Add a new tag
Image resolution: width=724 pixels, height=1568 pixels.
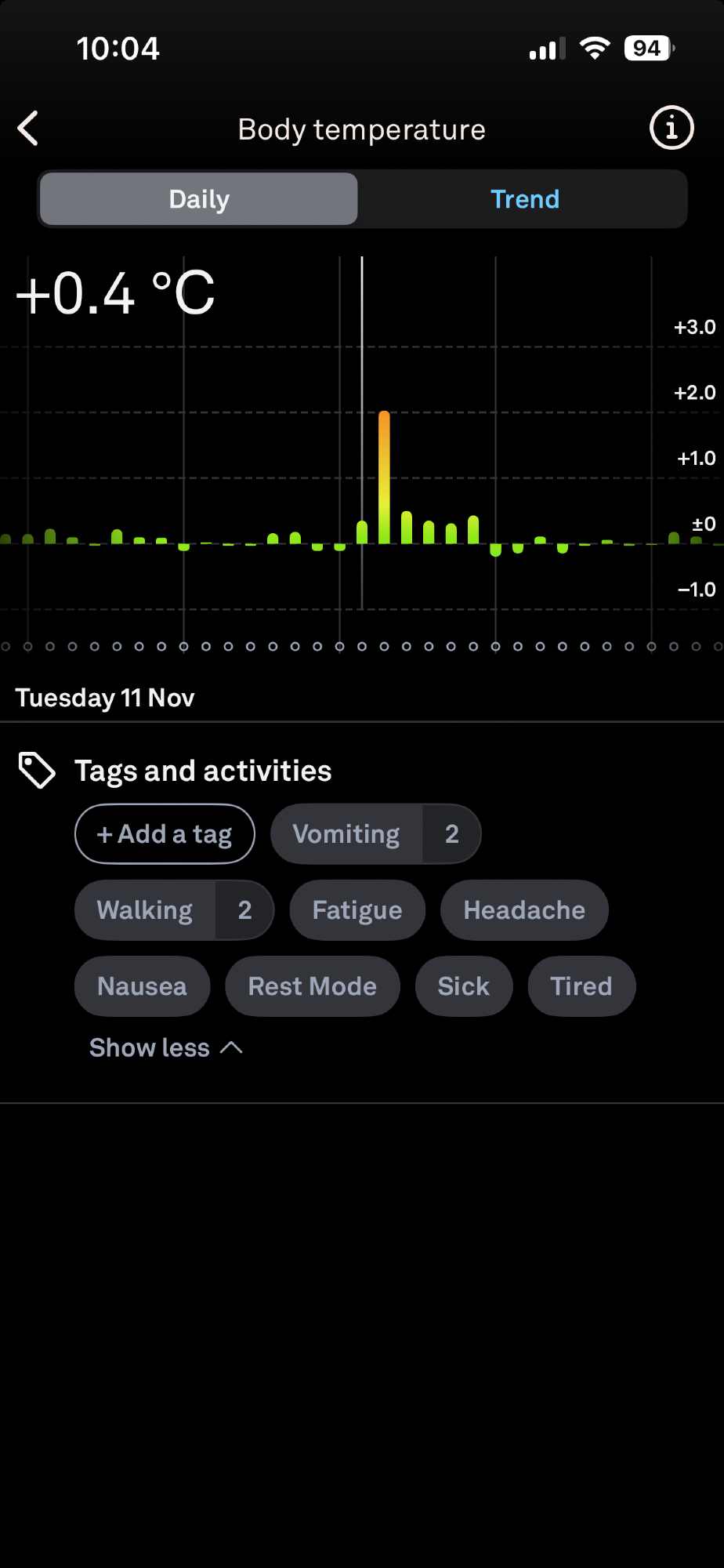[165, 834]
